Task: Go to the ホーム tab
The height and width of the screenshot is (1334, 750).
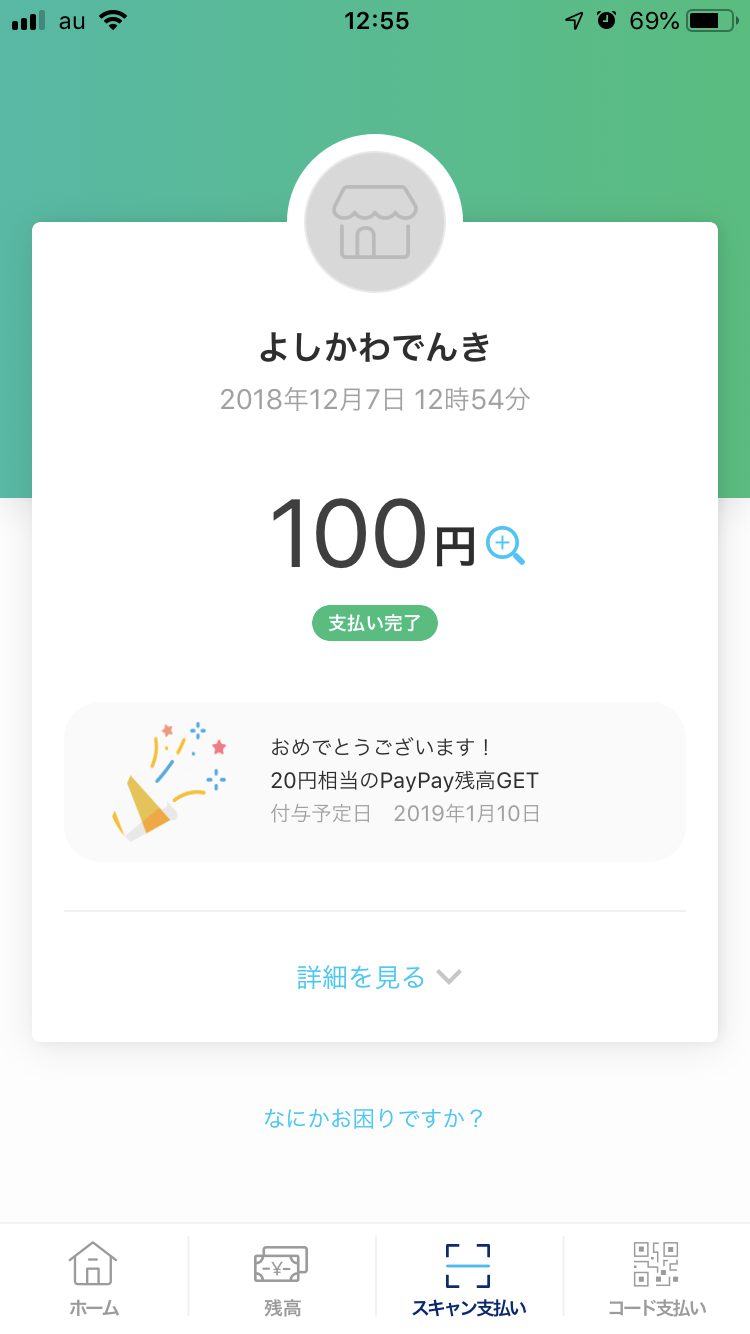Action: [94, 1279]
